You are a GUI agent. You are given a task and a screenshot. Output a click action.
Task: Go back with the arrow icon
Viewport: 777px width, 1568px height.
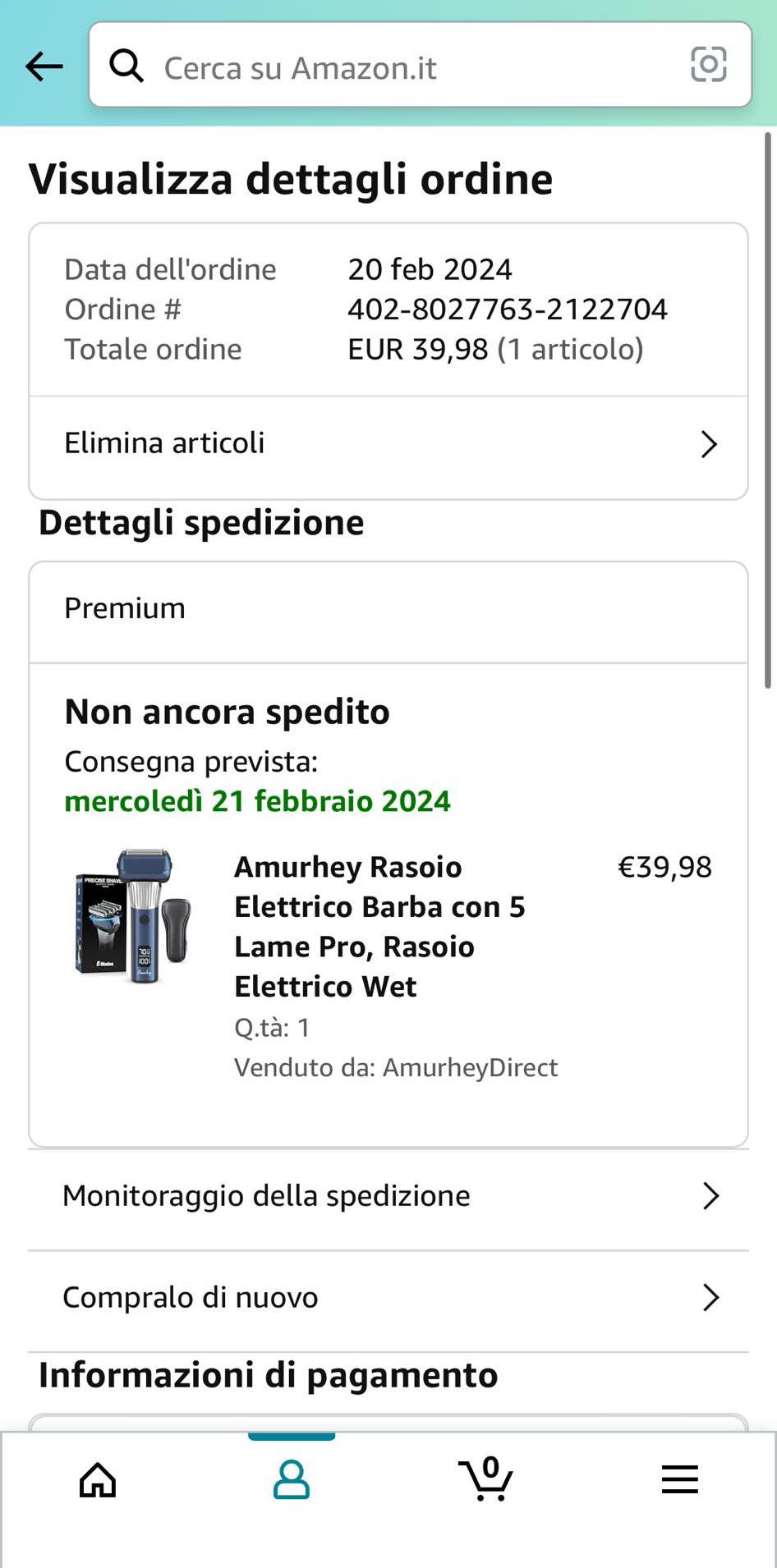coord(44,66)
